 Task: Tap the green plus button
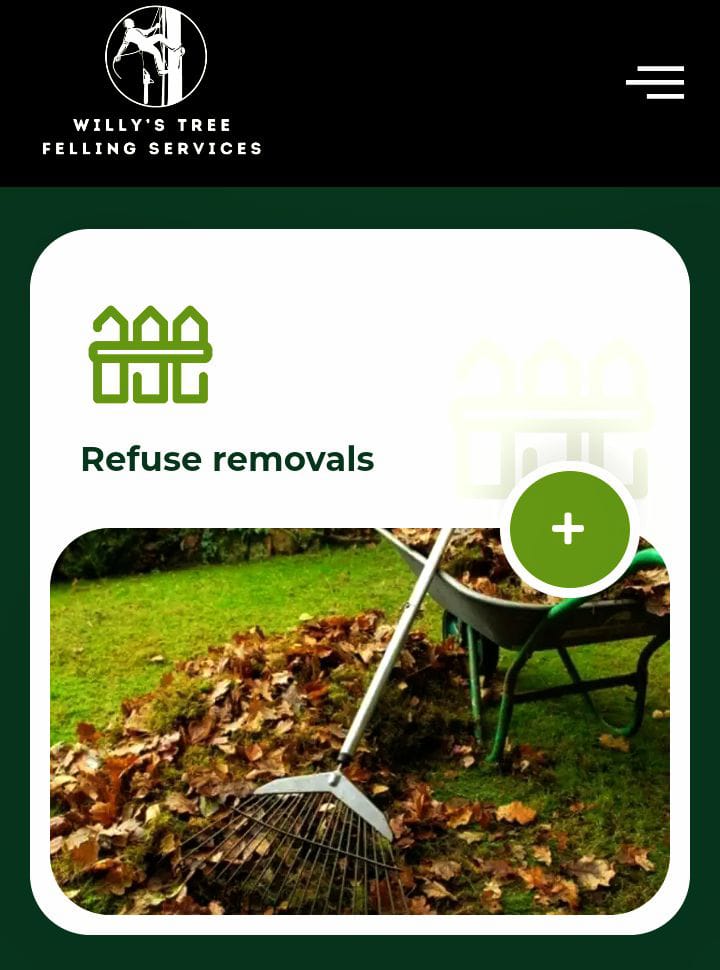(569, 529)
